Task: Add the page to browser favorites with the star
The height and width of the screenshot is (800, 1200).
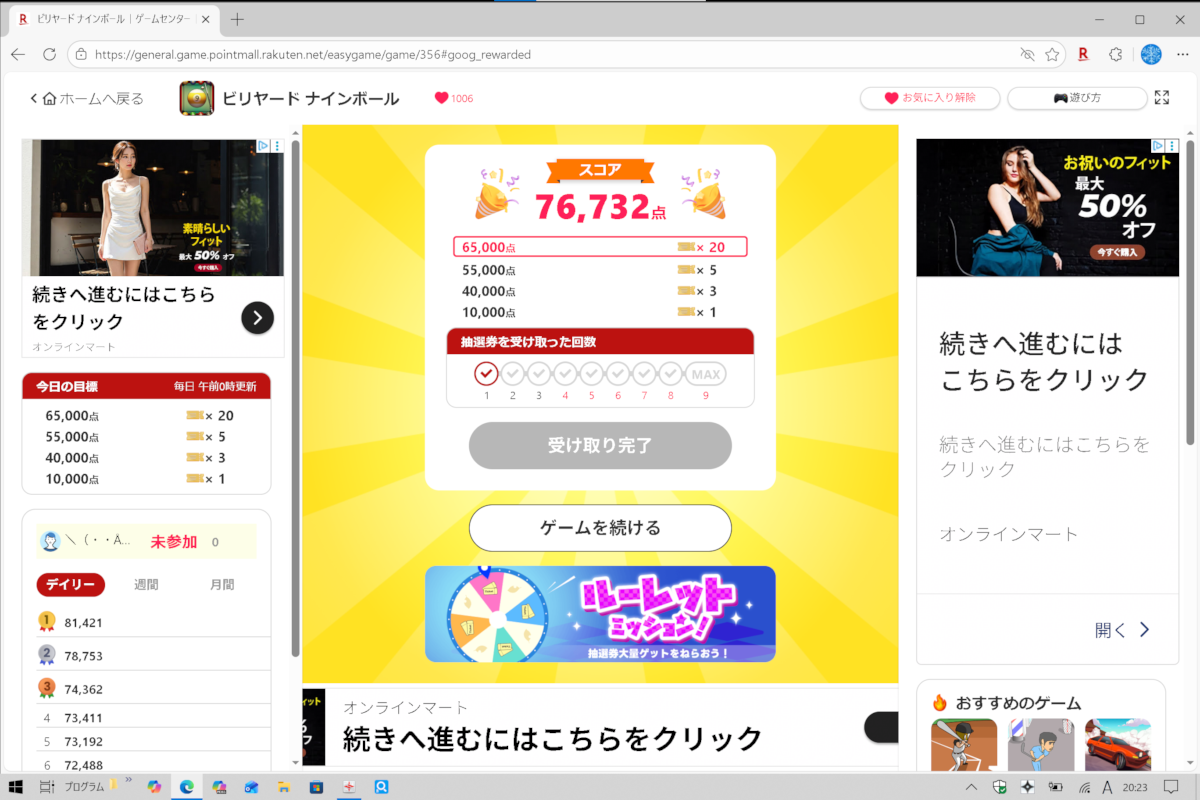Action: [1052, 54]
